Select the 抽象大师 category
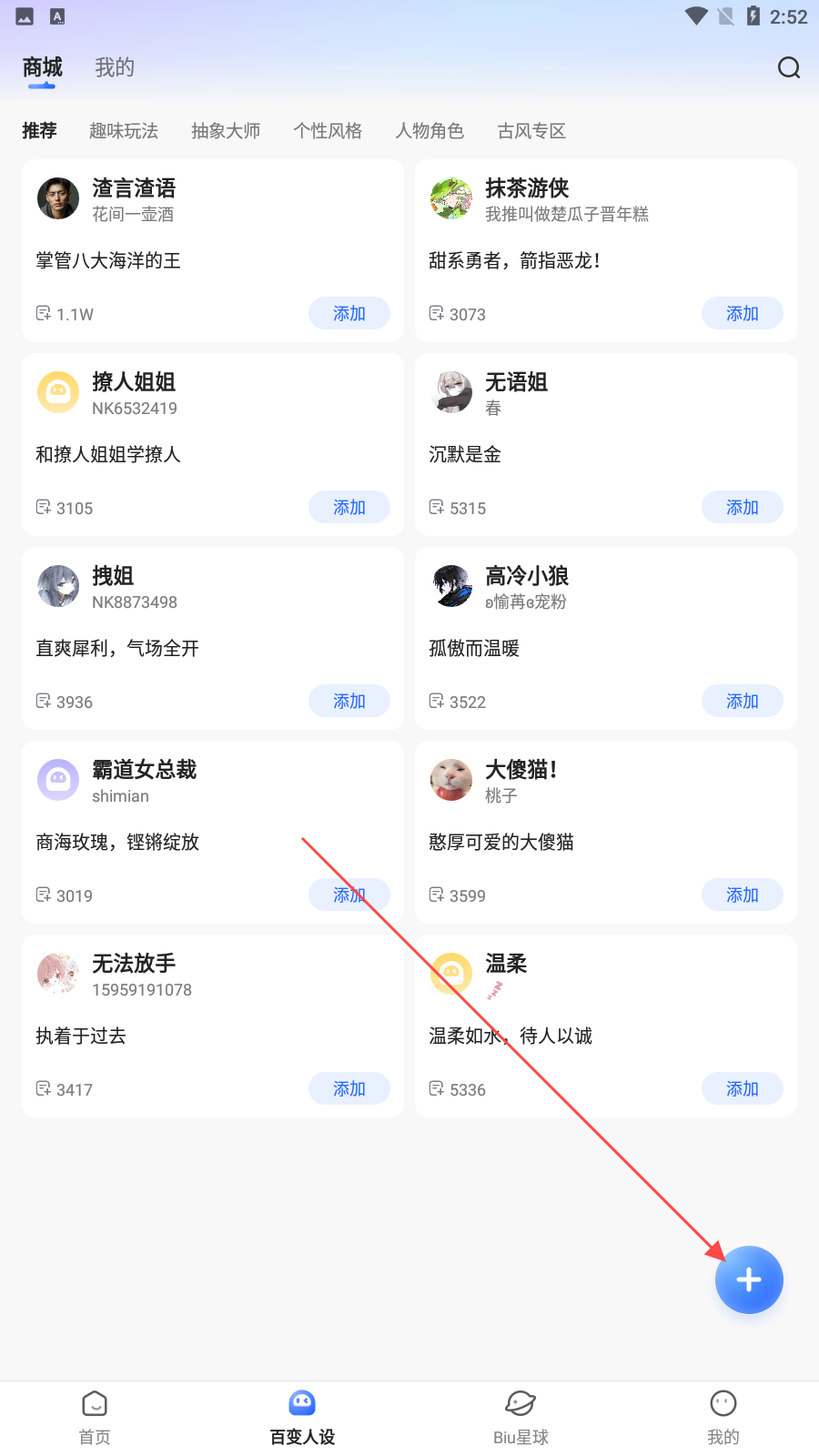 tap(226, 131)
